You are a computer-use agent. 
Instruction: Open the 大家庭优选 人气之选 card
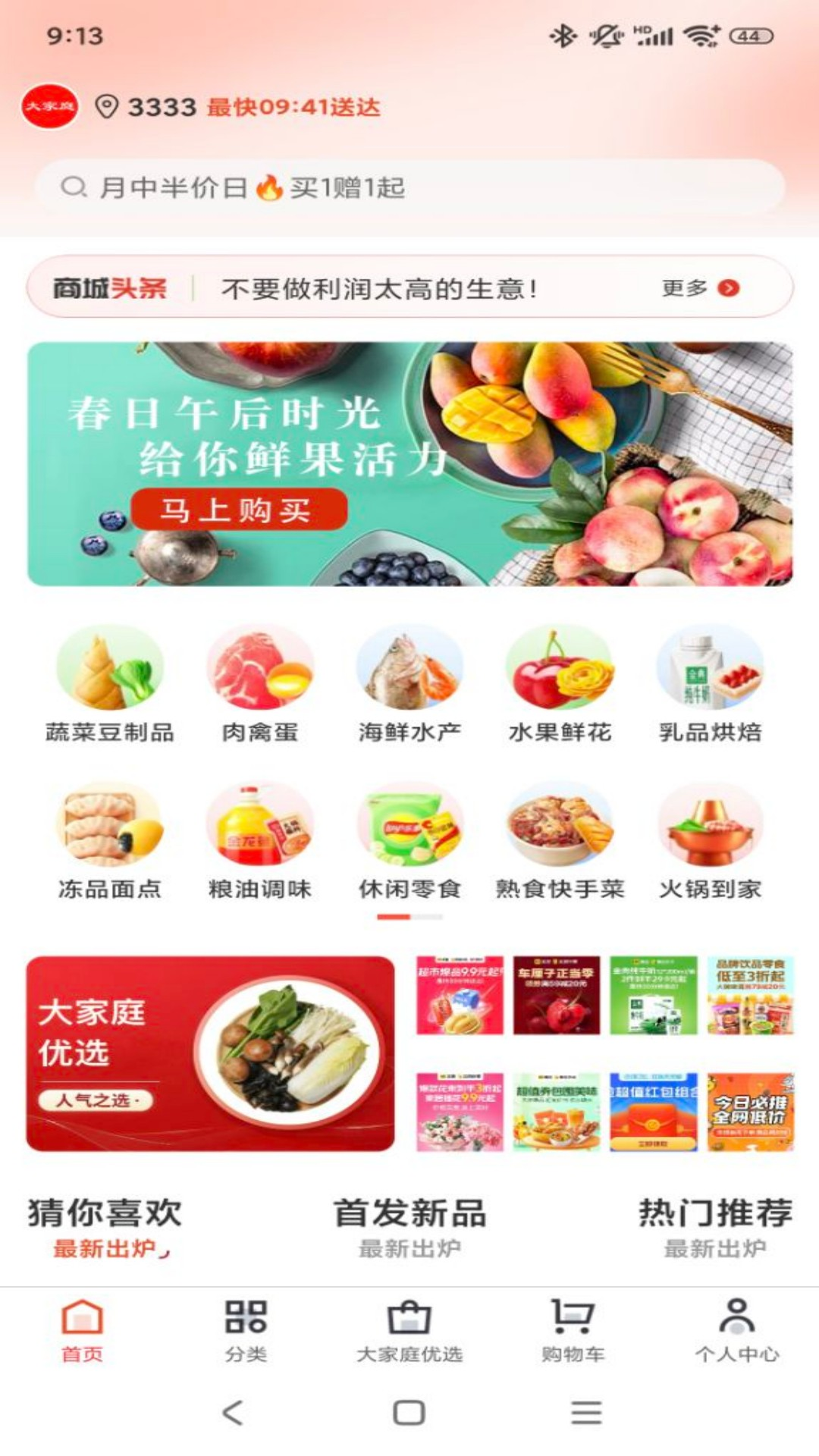pyautogui.click(x=210, y=1053)
